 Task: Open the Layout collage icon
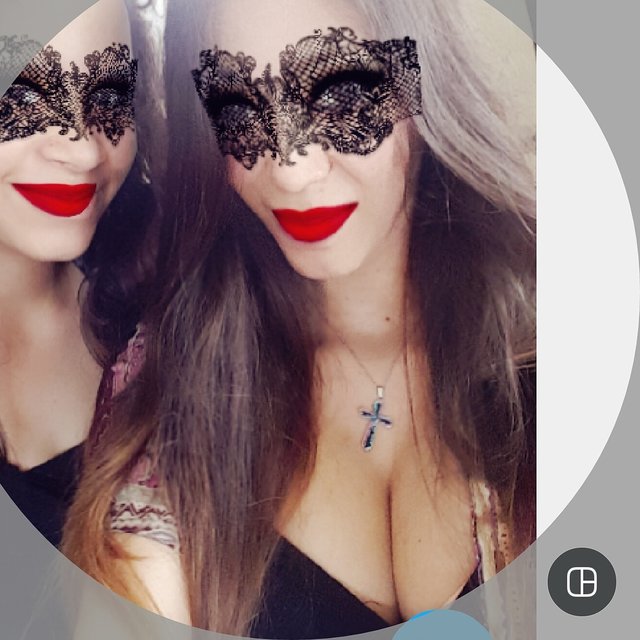point(581,581)
